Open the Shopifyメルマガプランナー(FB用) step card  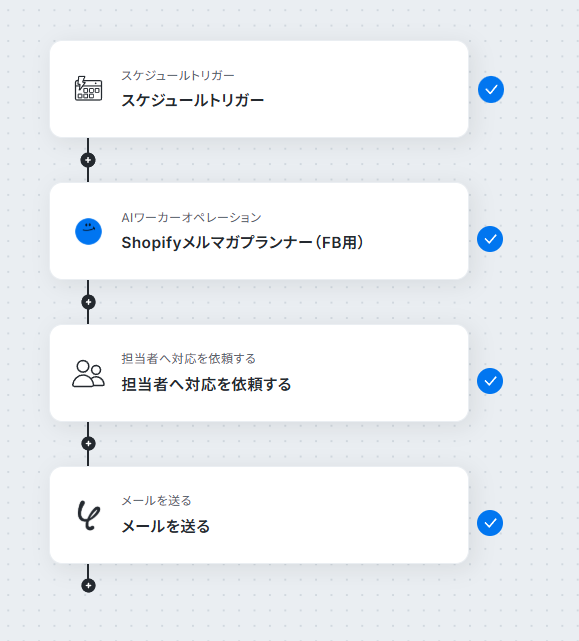click(x=259, y=231)
